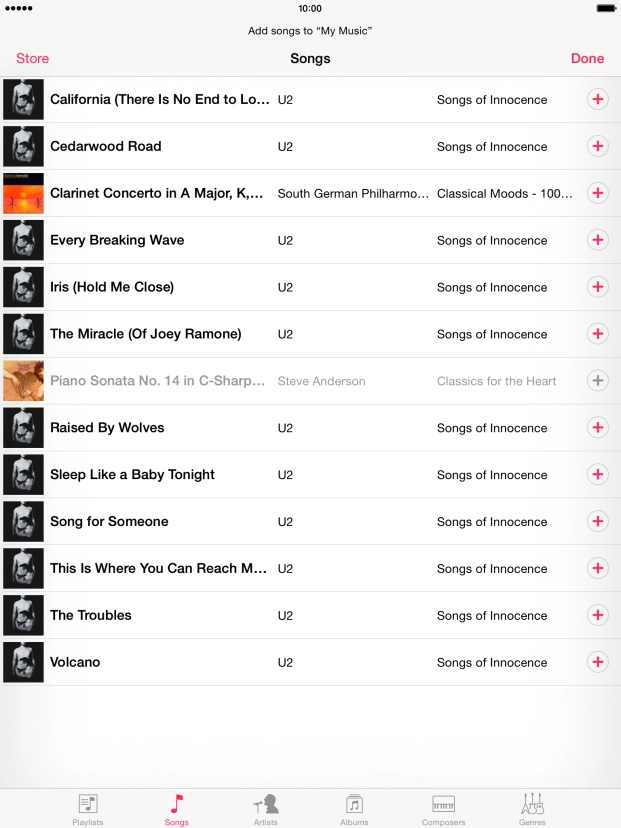
Task: Select the Songs tab
Action: click(176, 809)
